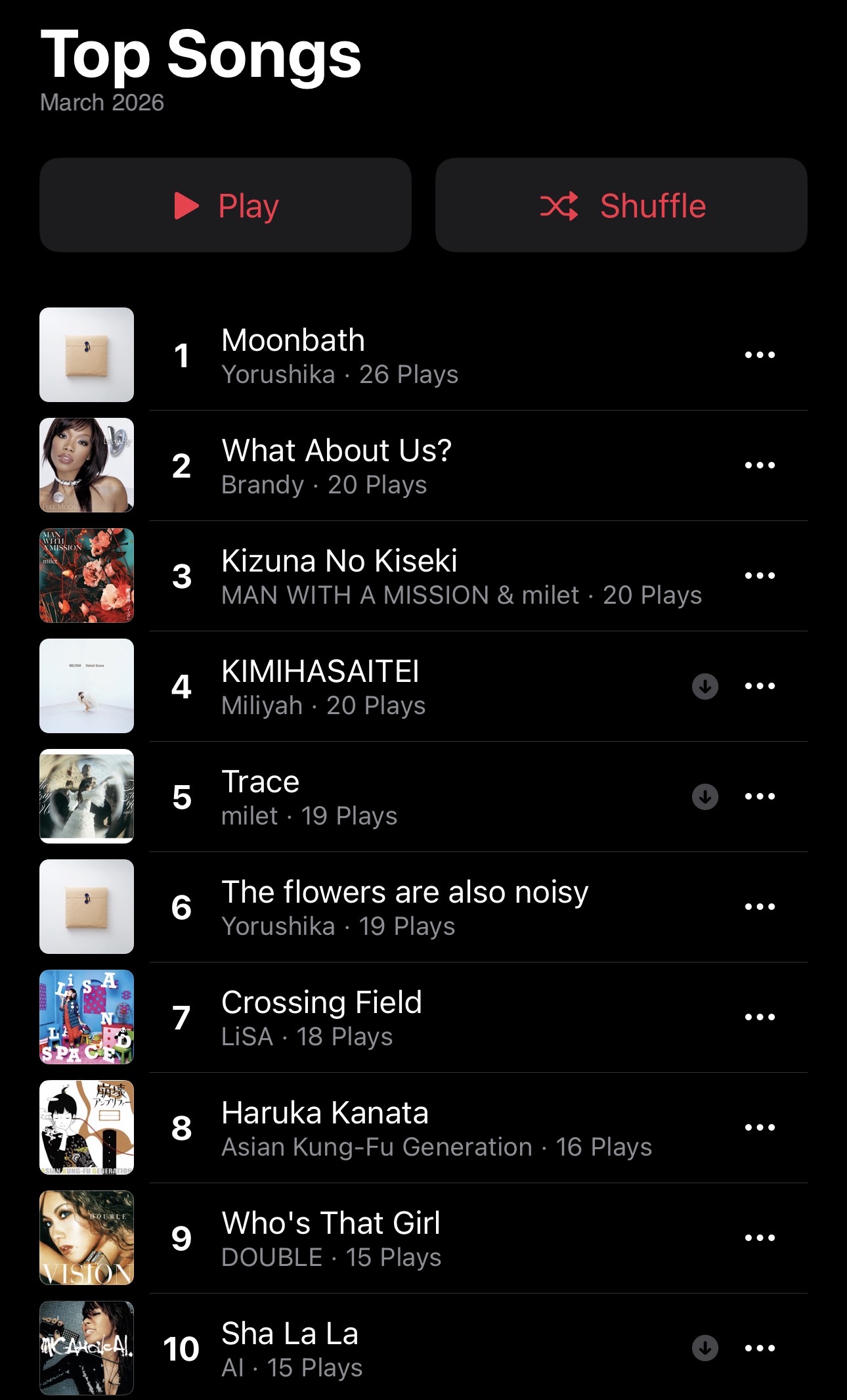Open more options for Moonbath
This screenshot has width=847, height=1400.
point(760,355)
